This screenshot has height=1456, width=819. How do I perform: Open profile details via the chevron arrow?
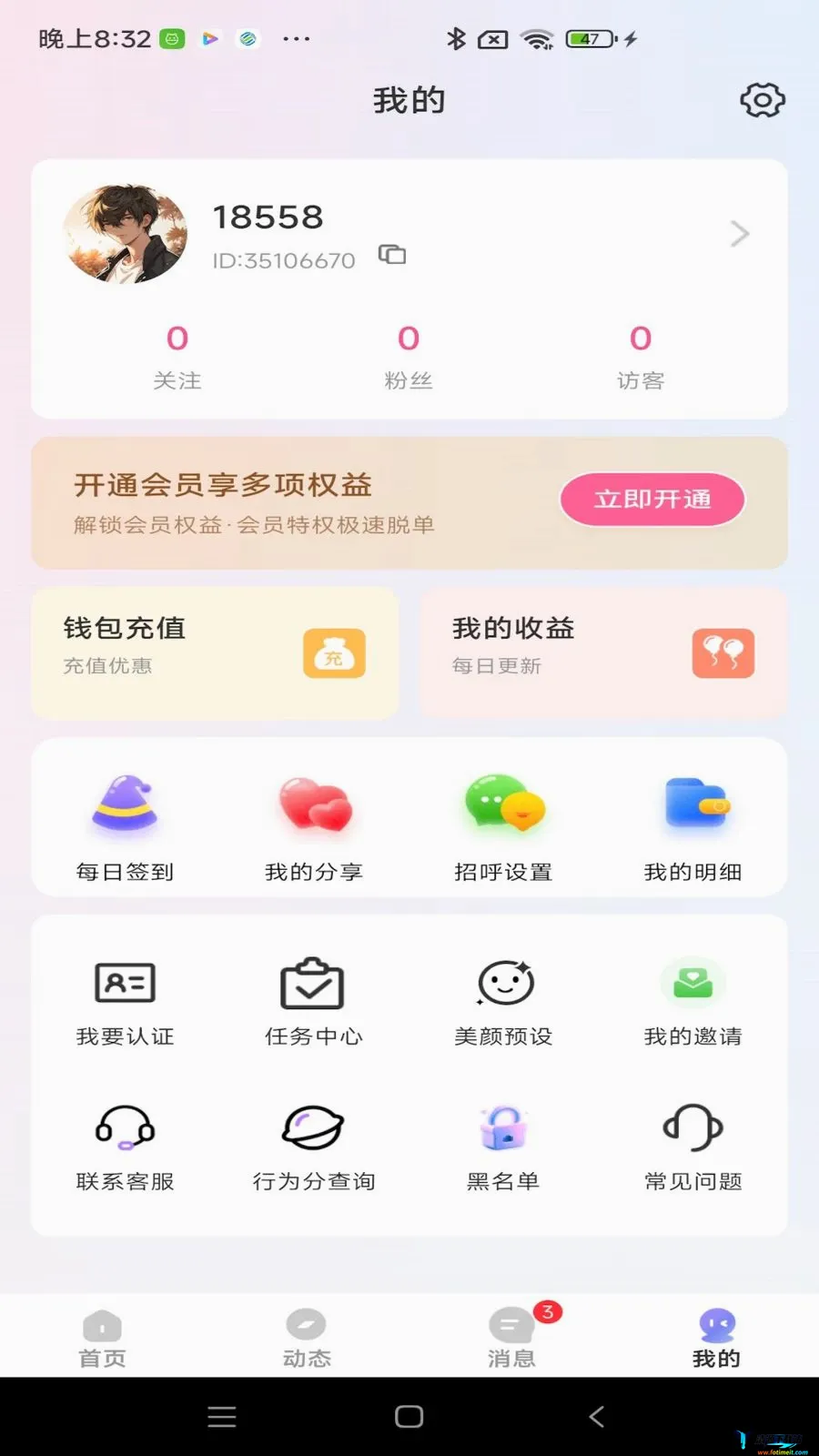coord(740,234)
